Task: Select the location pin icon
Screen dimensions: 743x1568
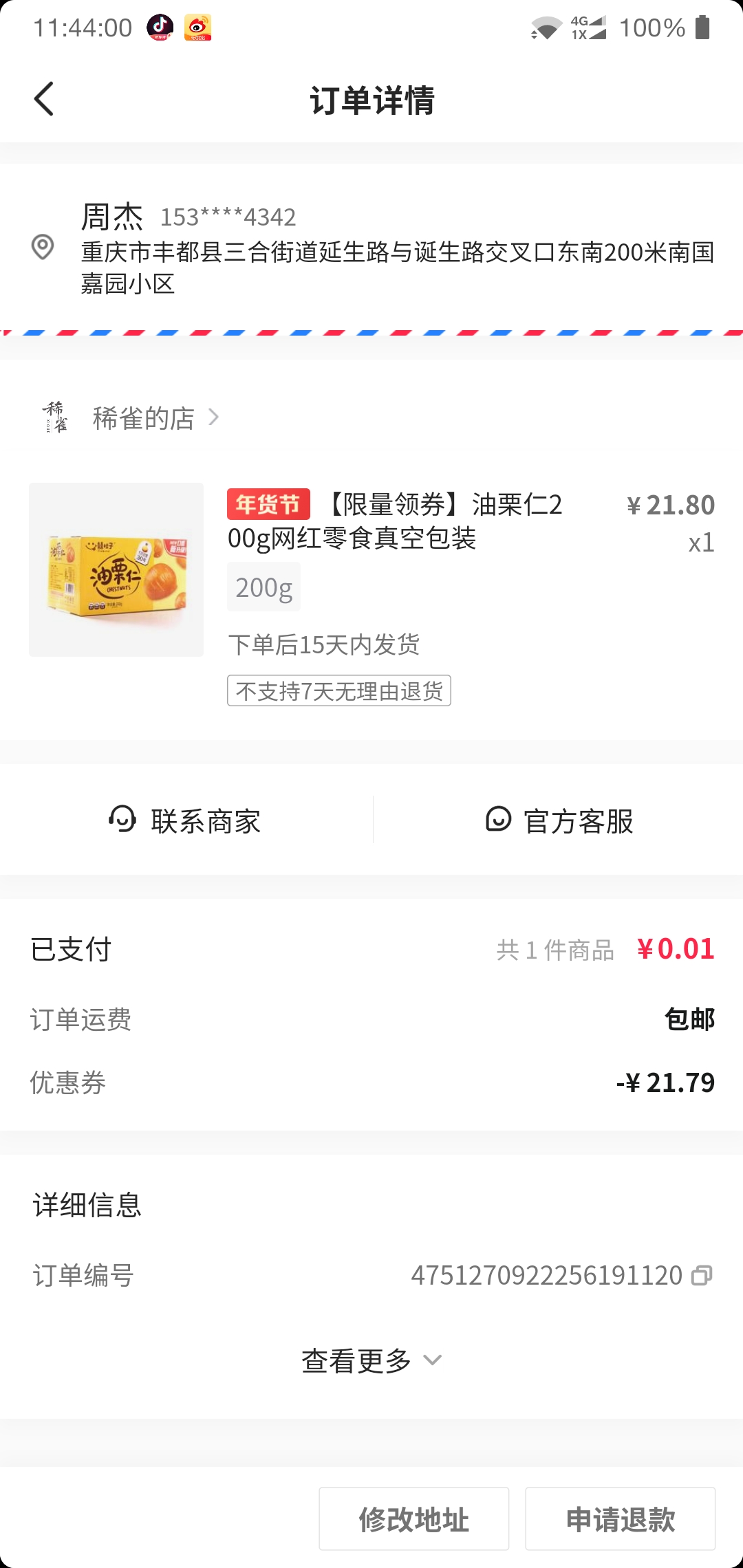Action: click(x=43, y=249)
